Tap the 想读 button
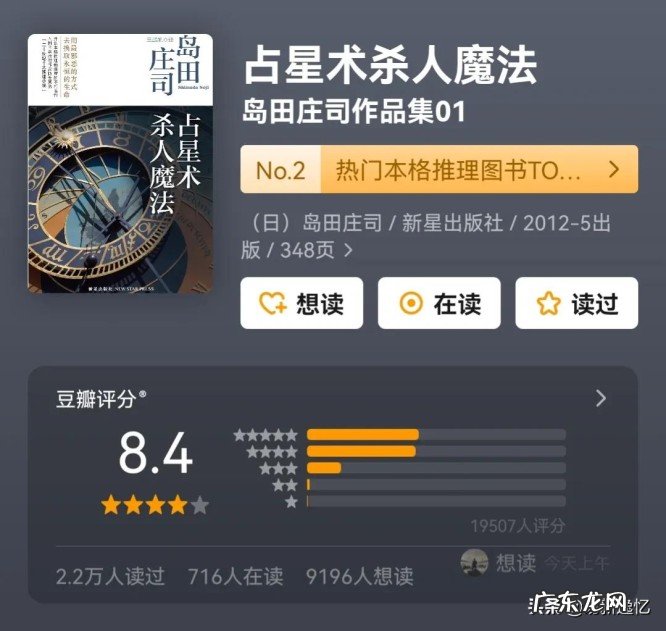666x631 pixels. pos(301,304)
